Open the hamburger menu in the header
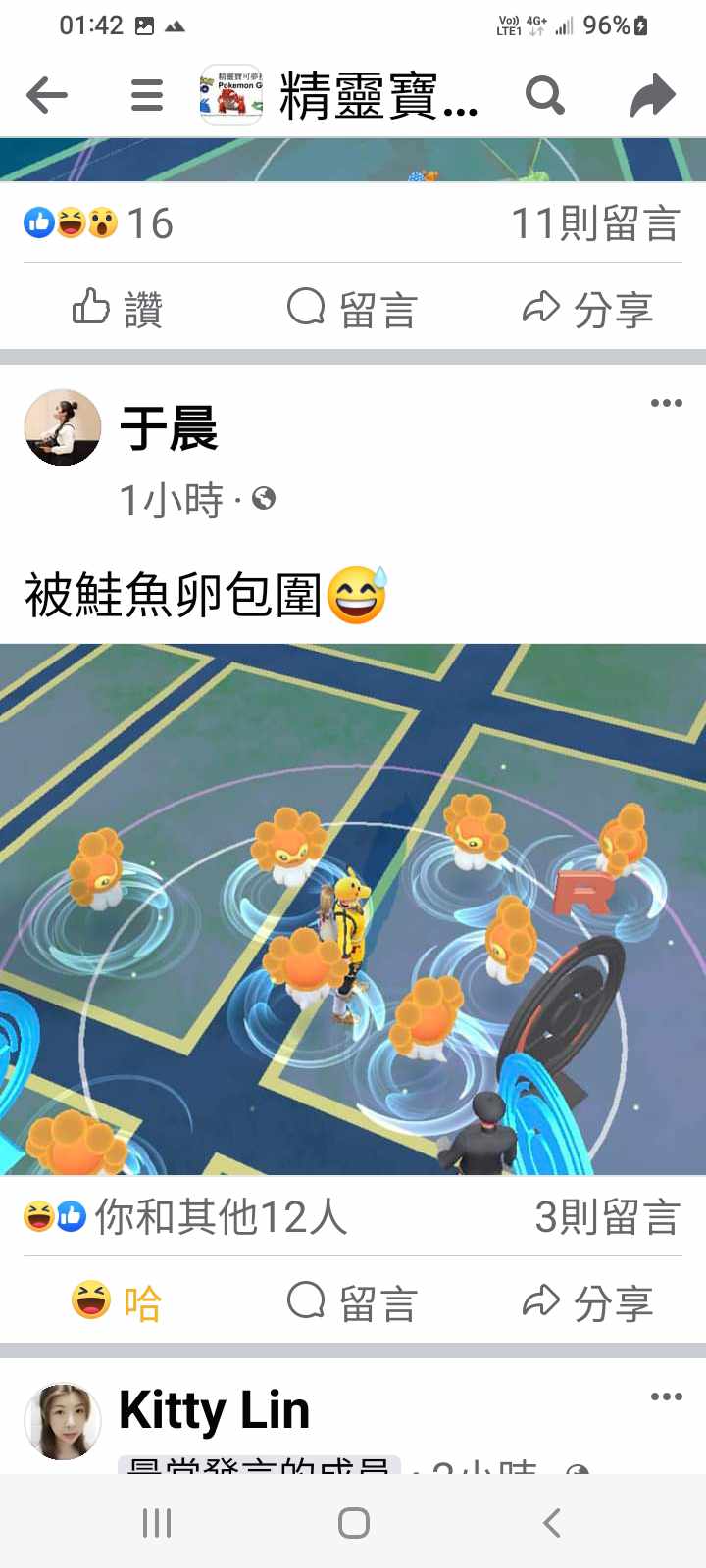Image resolution: width=706 pixels, height=1568 pixels. coord(147,95)
